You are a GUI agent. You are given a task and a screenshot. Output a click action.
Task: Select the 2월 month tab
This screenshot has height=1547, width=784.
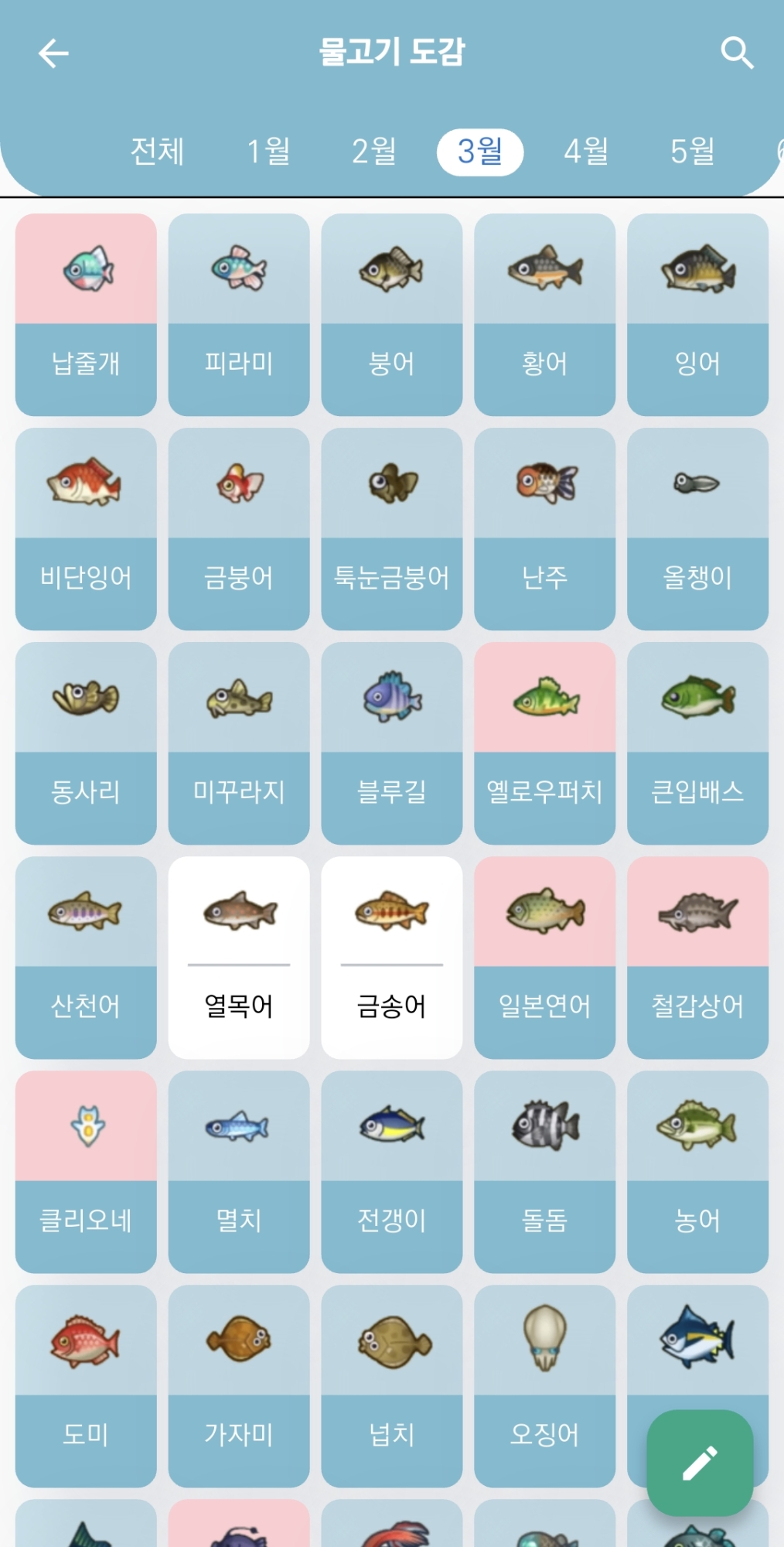373,152
